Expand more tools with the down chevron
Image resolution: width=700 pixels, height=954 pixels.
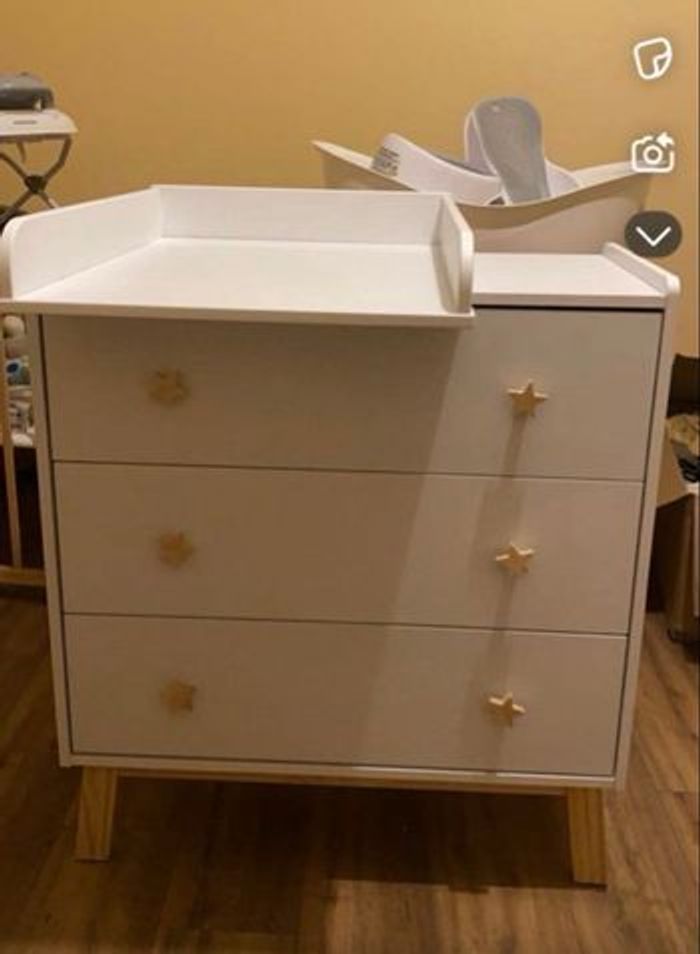(x=653, y=236)
